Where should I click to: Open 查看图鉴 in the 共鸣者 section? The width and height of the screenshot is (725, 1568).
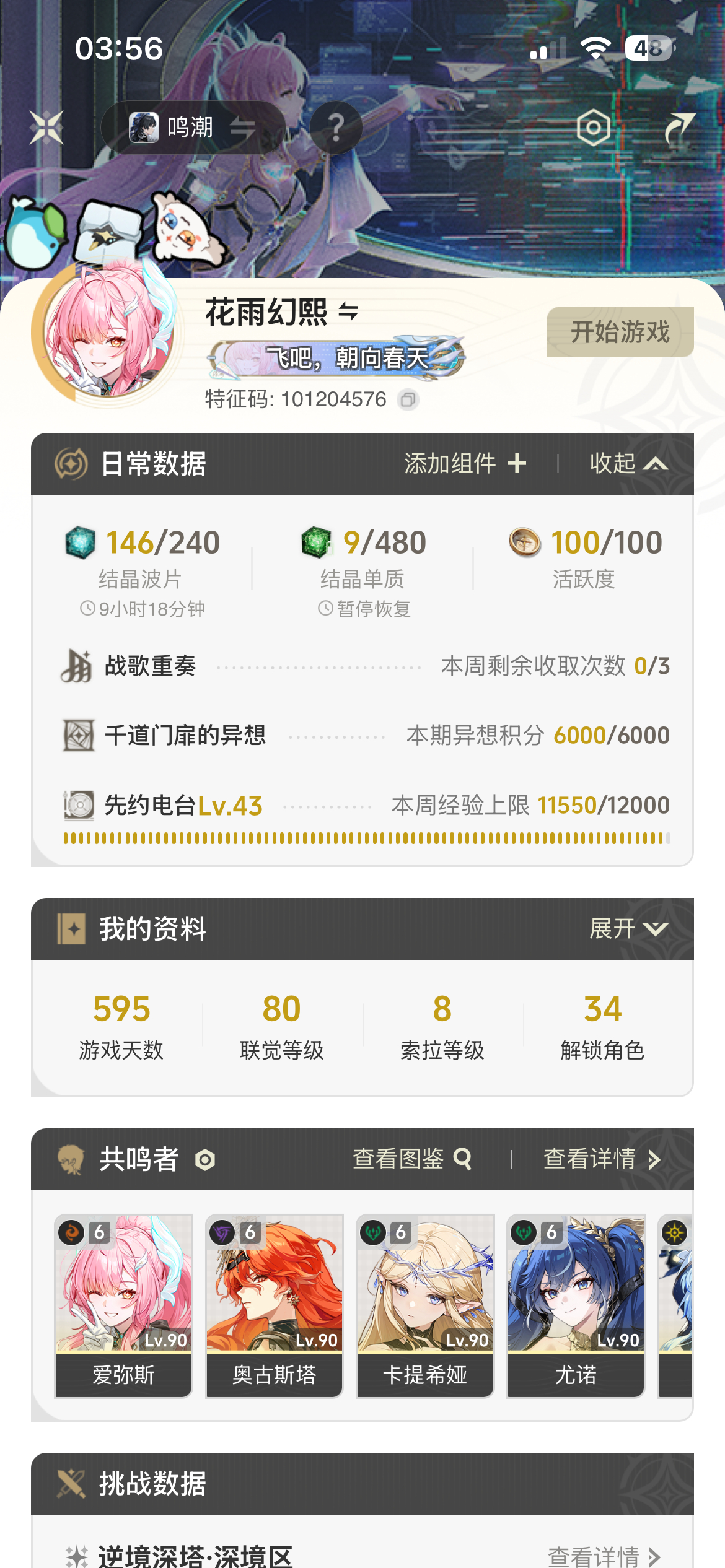point(412,1159)
